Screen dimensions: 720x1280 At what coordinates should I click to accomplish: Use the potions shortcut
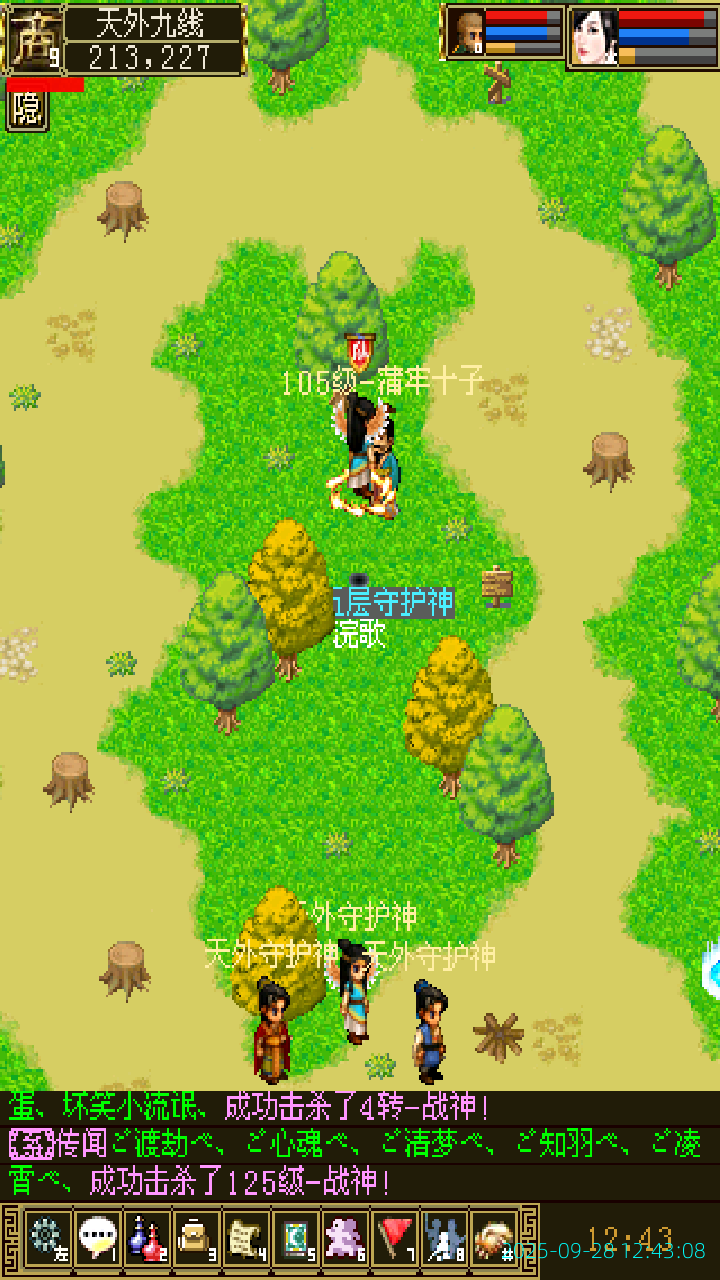pyautogui.click(x=146, y=1239)
